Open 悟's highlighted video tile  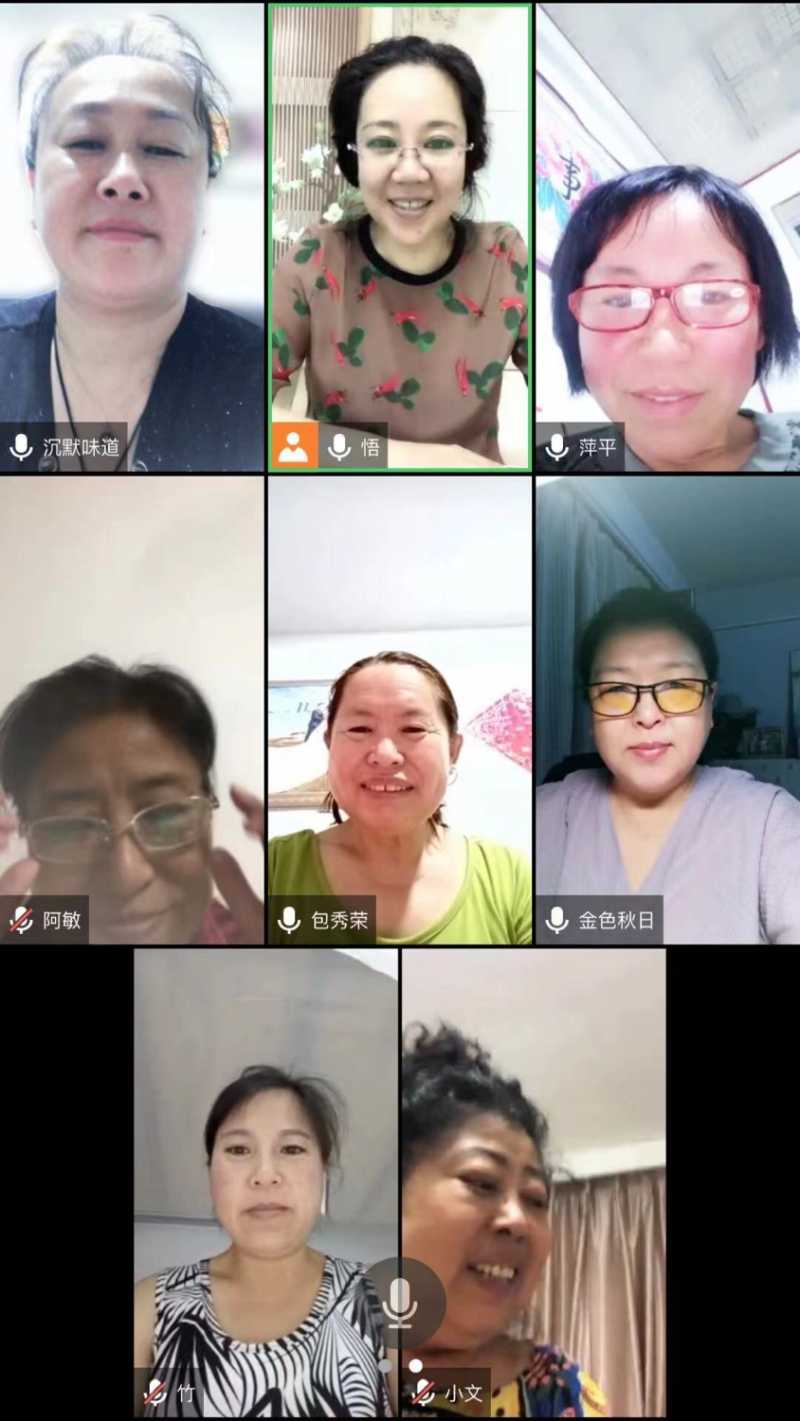(x=399, y=237)
